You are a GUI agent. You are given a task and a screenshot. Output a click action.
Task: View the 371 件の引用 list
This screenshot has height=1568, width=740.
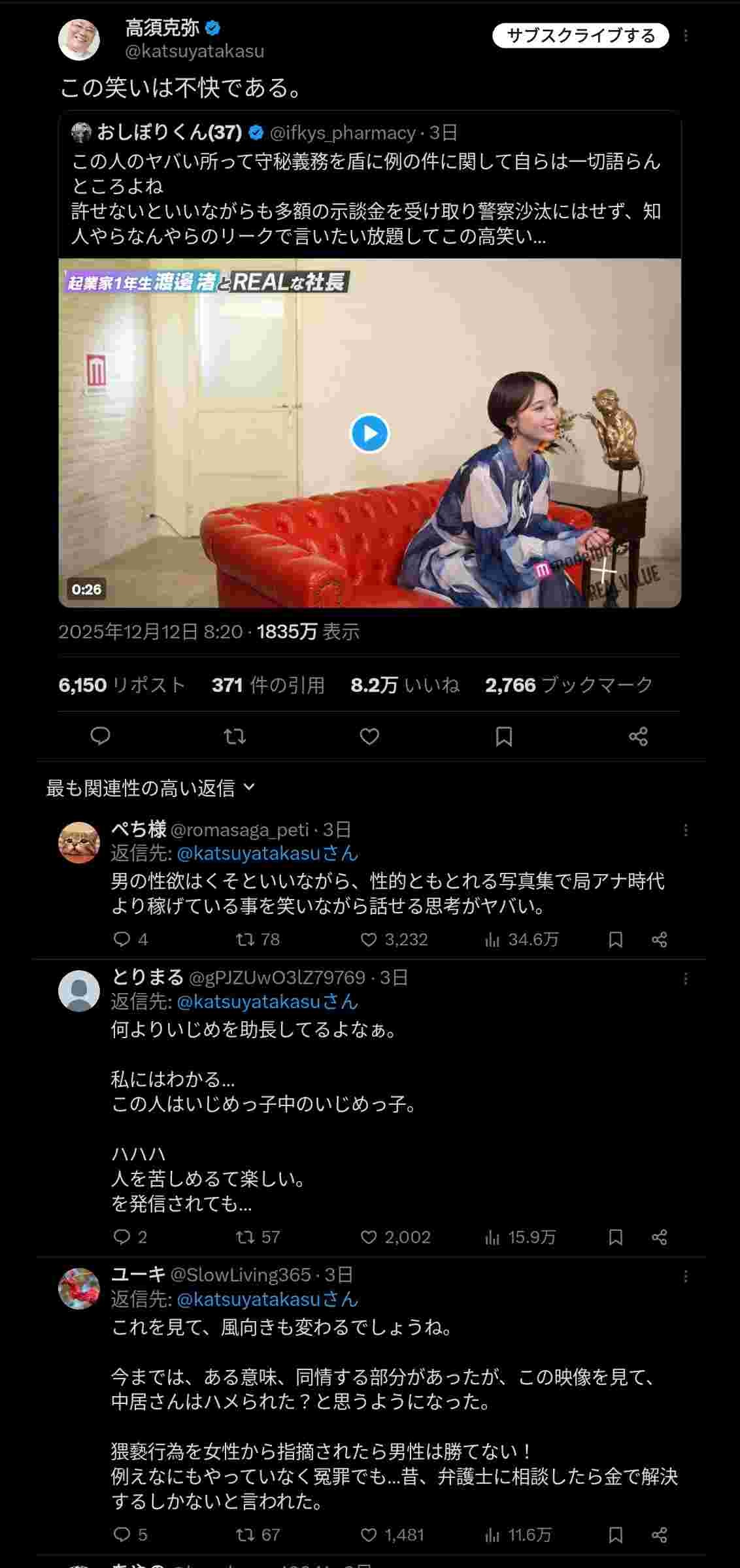(x=268, y=685)
